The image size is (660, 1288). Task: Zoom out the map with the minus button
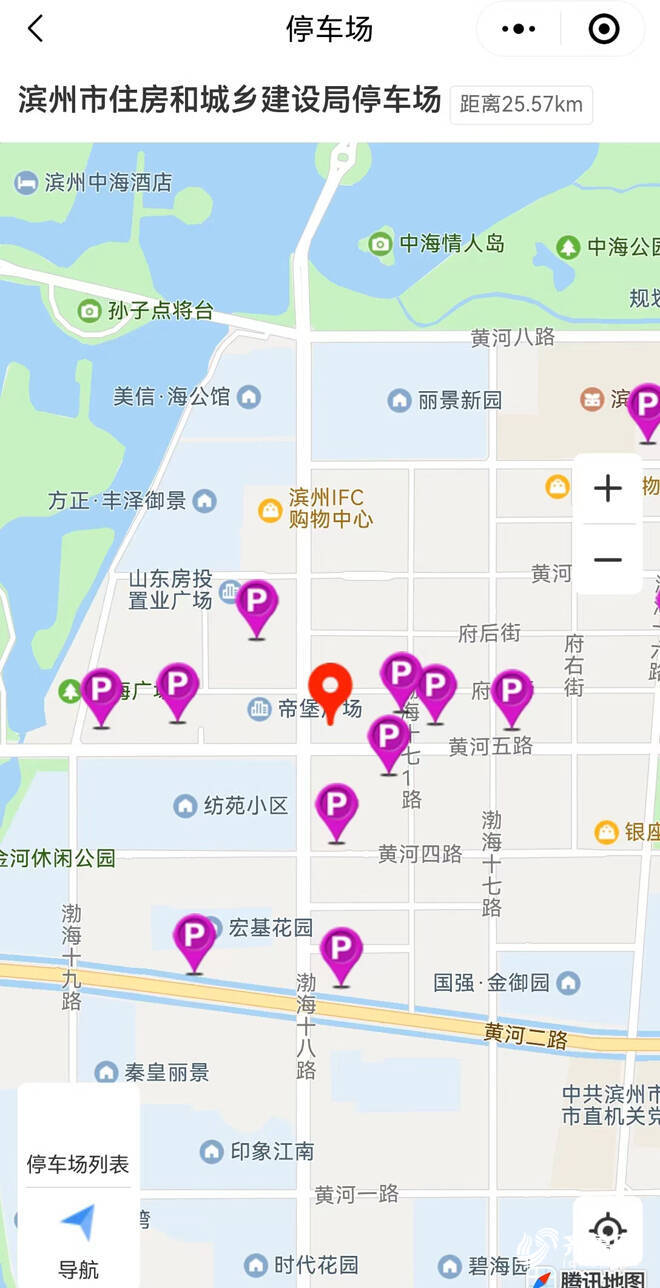coord(607,559)
